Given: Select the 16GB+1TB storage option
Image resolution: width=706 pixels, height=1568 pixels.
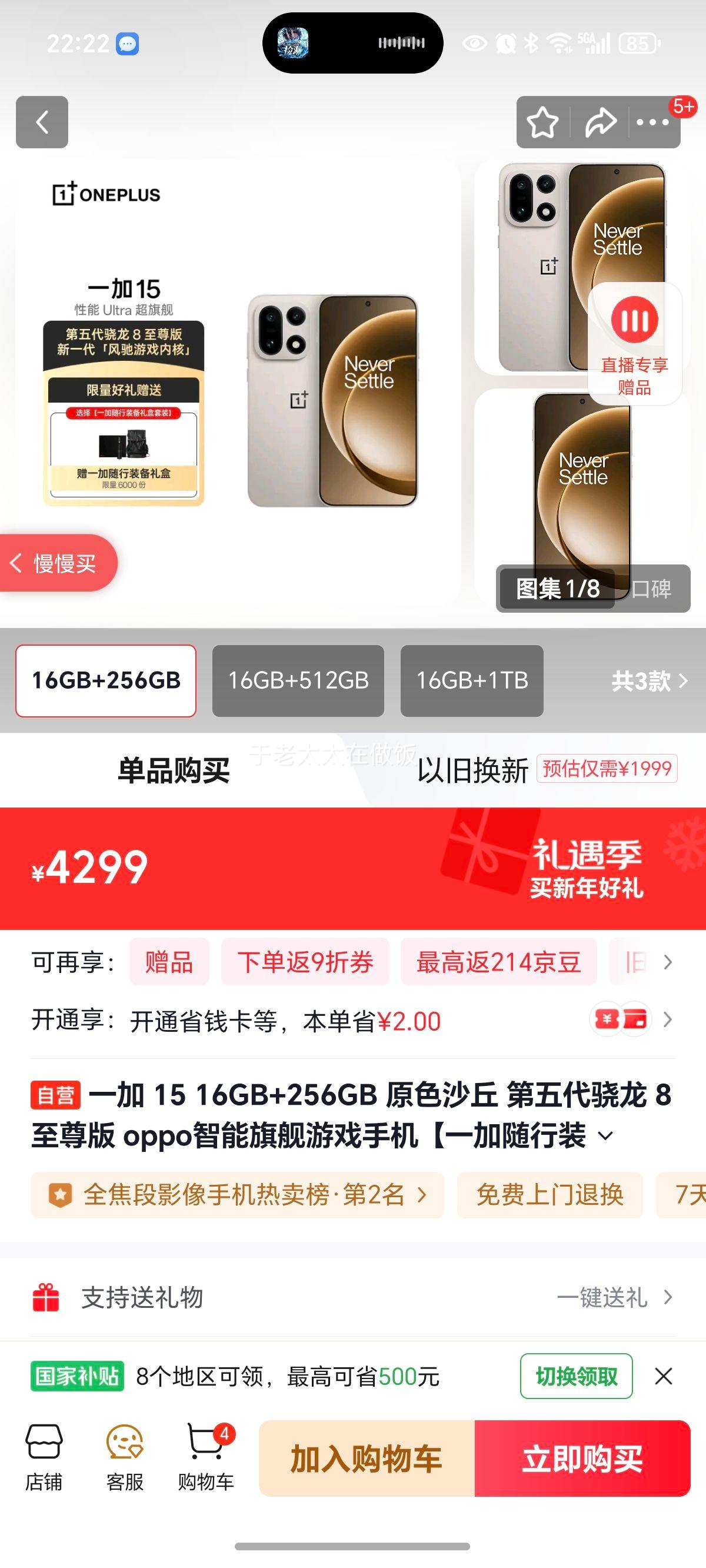Looking at the screenshot, I should (472, 681).
